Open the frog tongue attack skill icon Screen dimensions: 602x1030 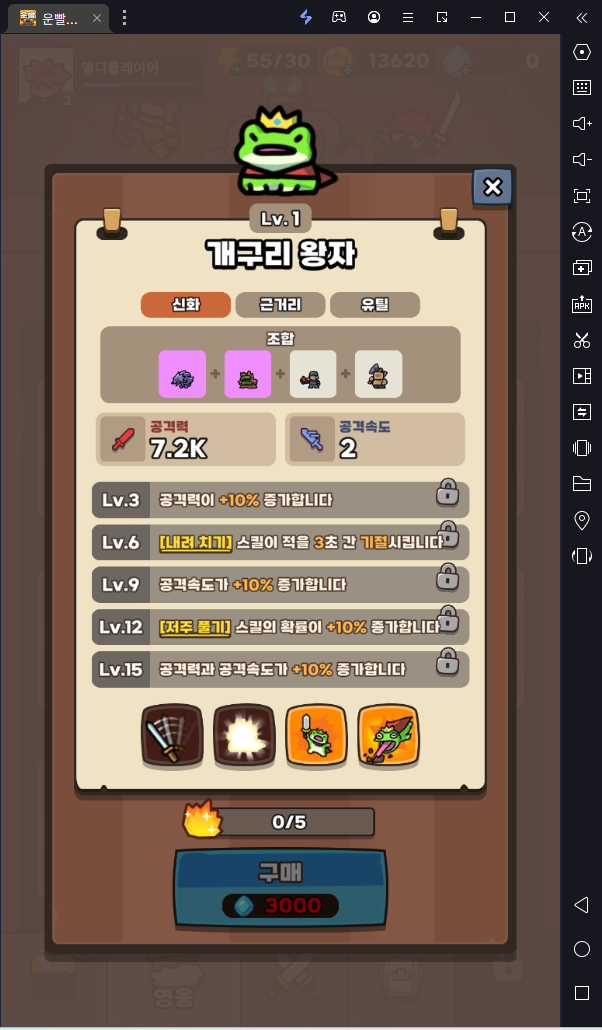click(x=388, y=736)
